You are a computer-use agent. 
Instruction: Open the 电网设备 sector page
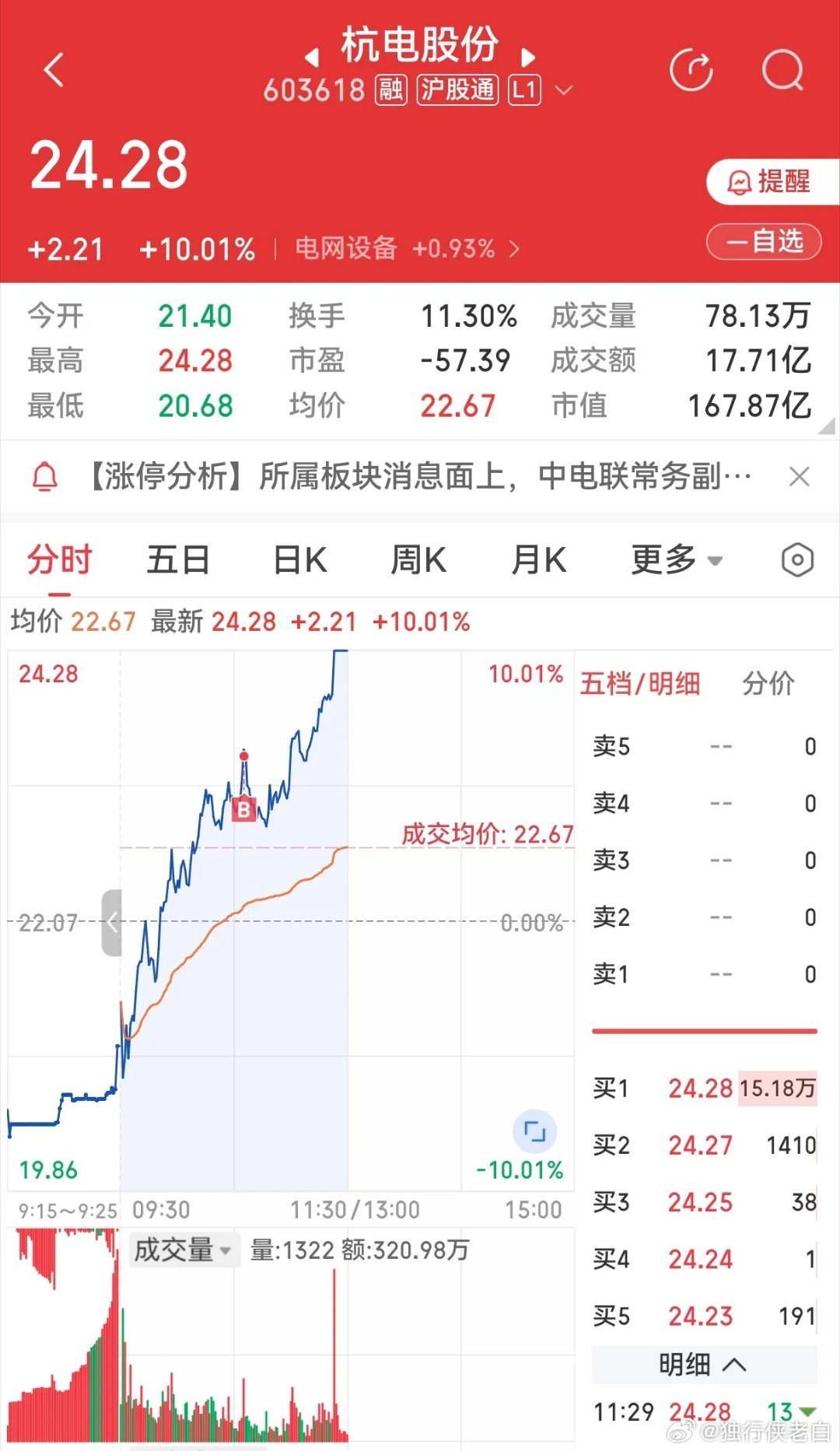coord(346,249)
